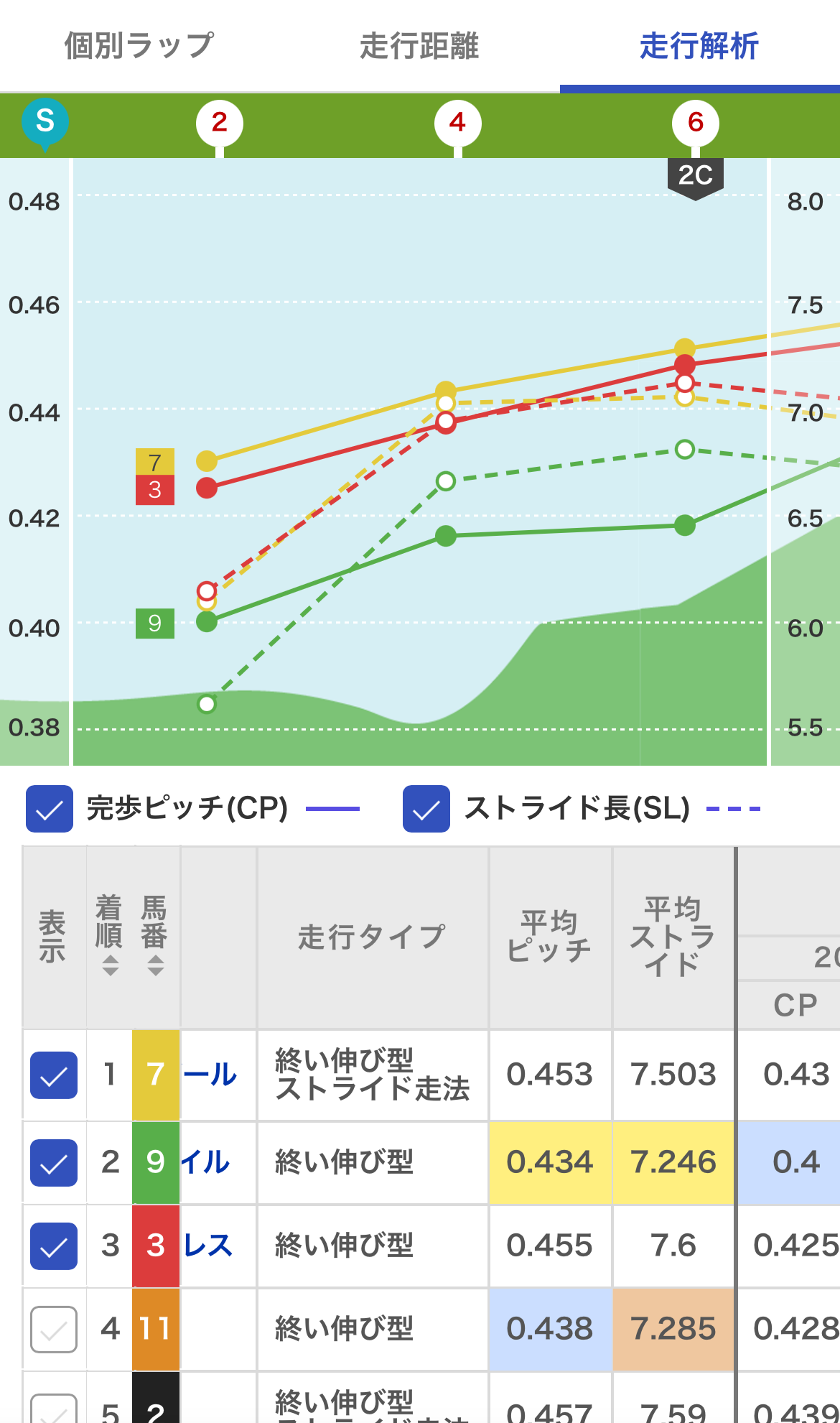Uncheck the 完歩ピッチ(CP) checkbox

(x=50, y=809)
